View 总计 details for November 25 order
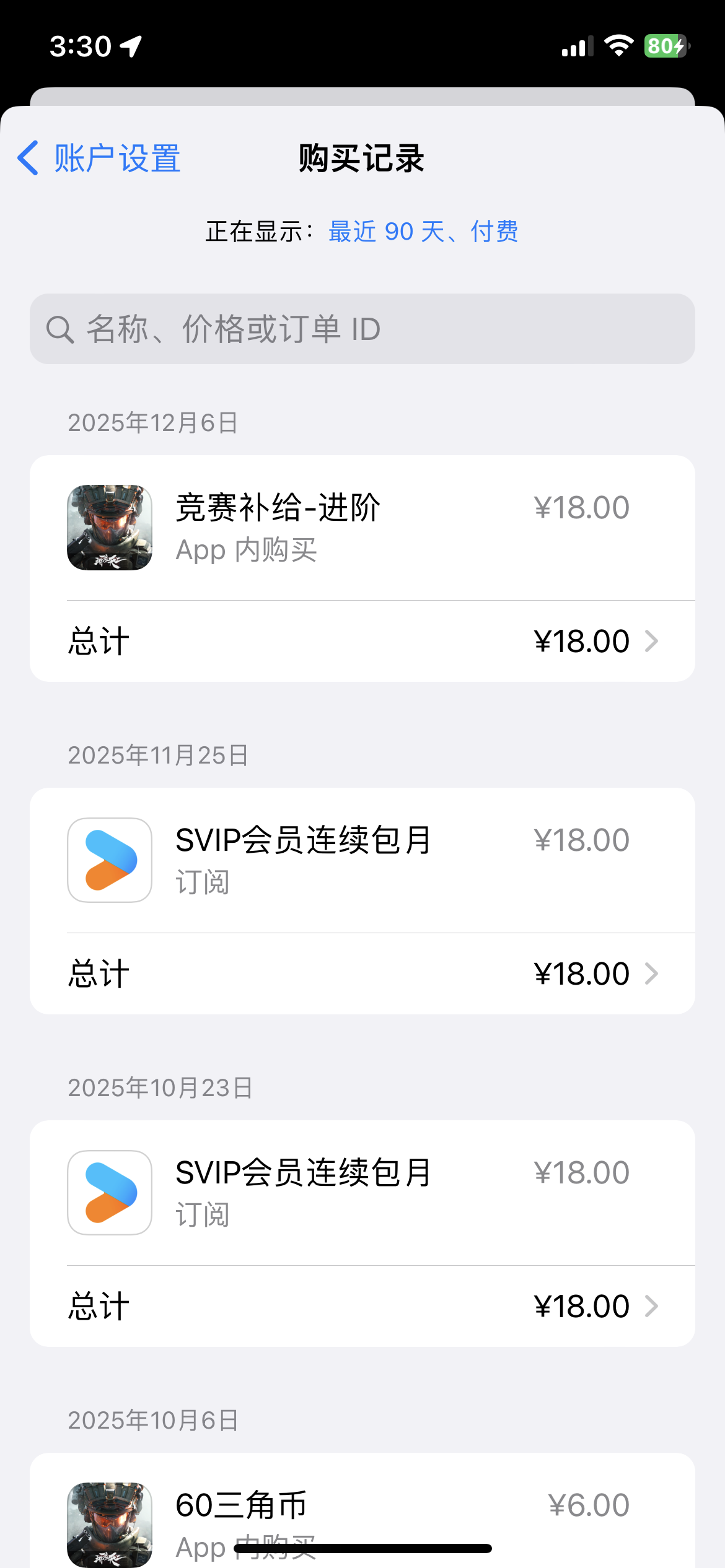 362,973
